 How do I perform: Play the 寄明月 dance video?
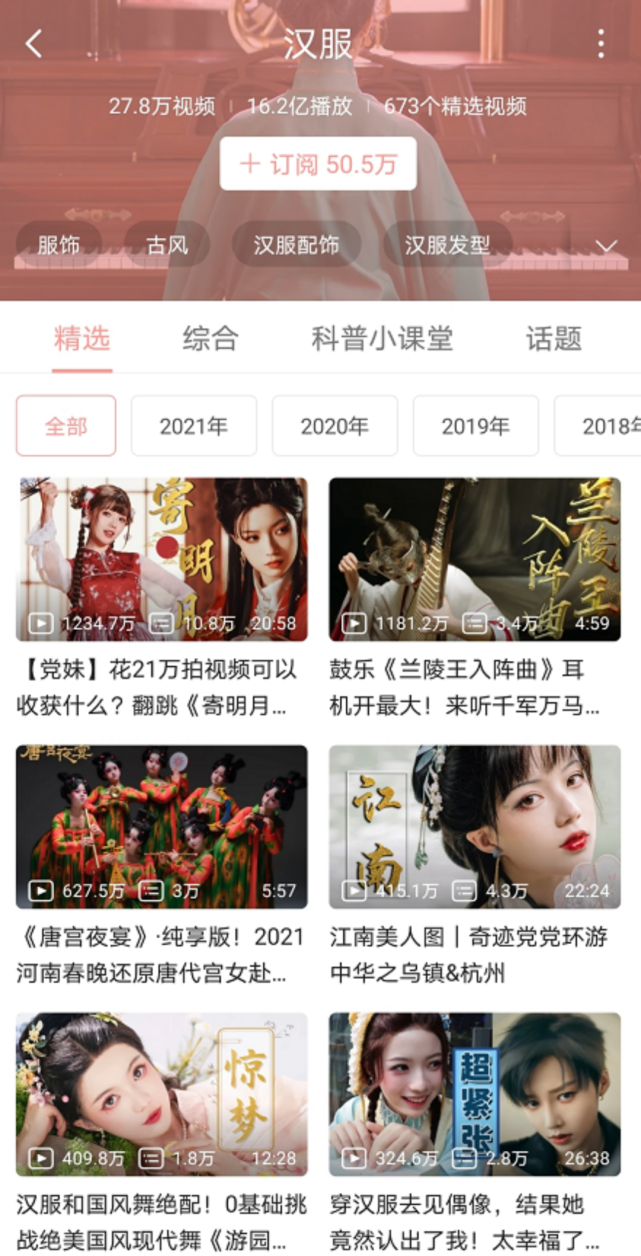coord(162,559)
